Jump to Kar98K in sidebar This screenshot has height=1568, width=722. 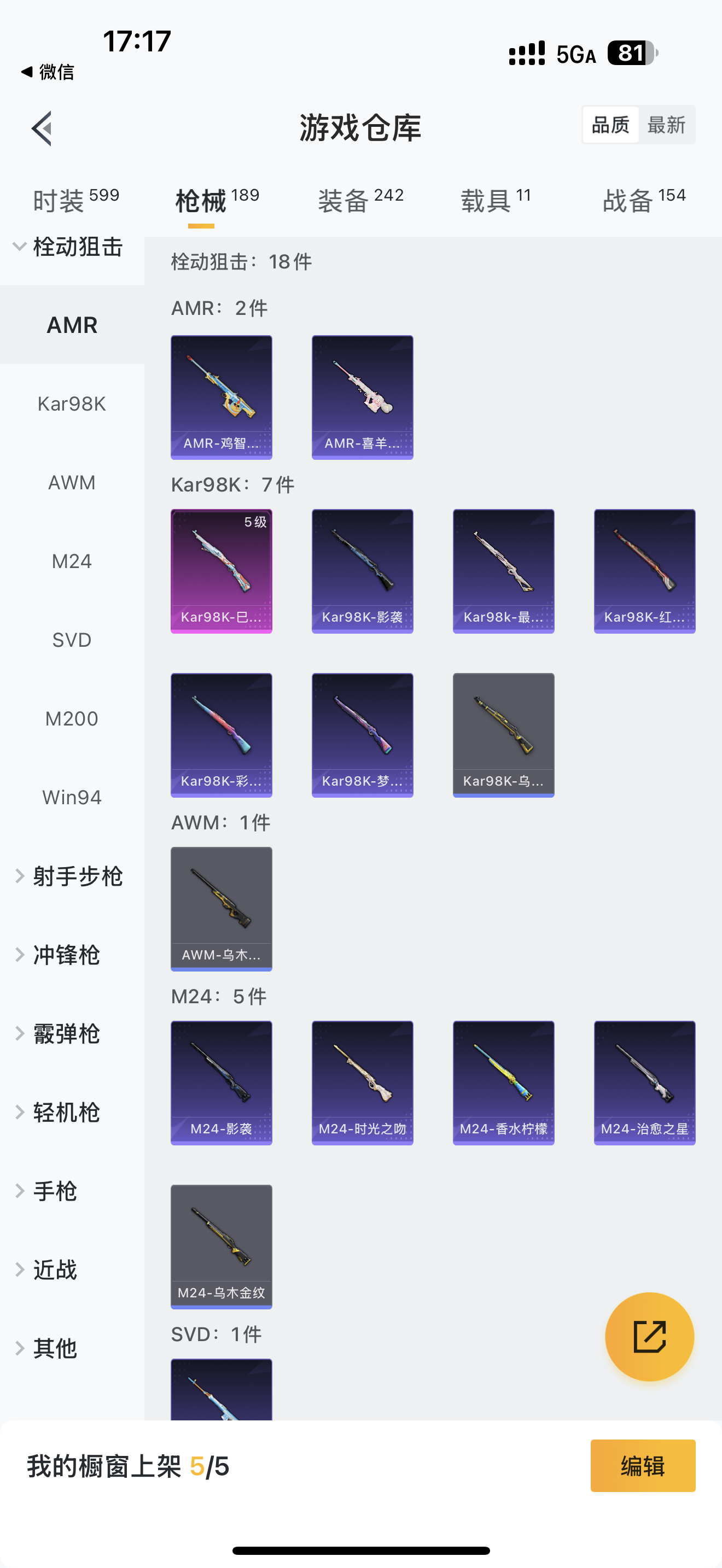(x=72, y=403)
